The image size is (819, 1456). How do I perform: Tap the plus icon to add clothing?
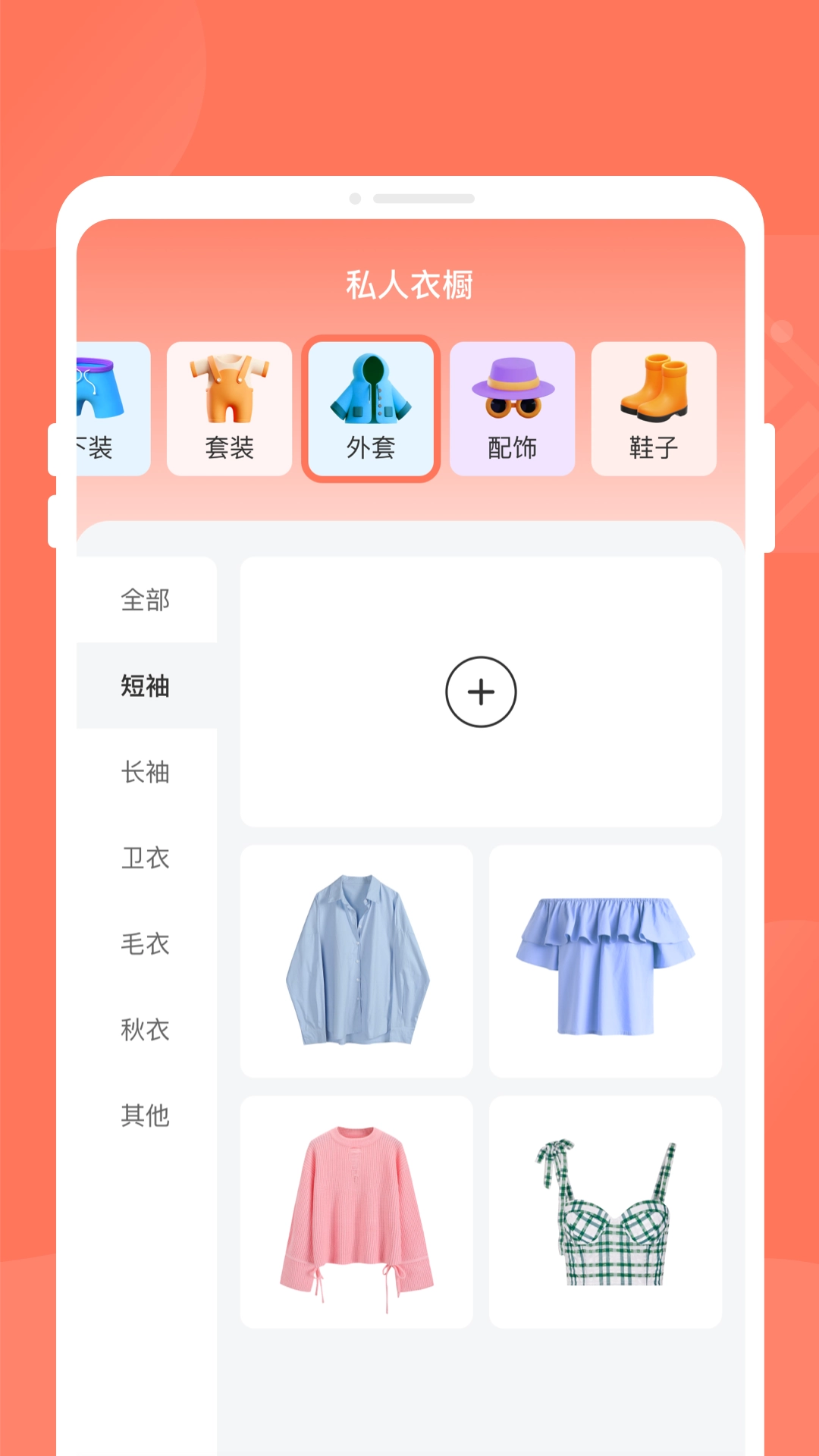click(481, 692)
